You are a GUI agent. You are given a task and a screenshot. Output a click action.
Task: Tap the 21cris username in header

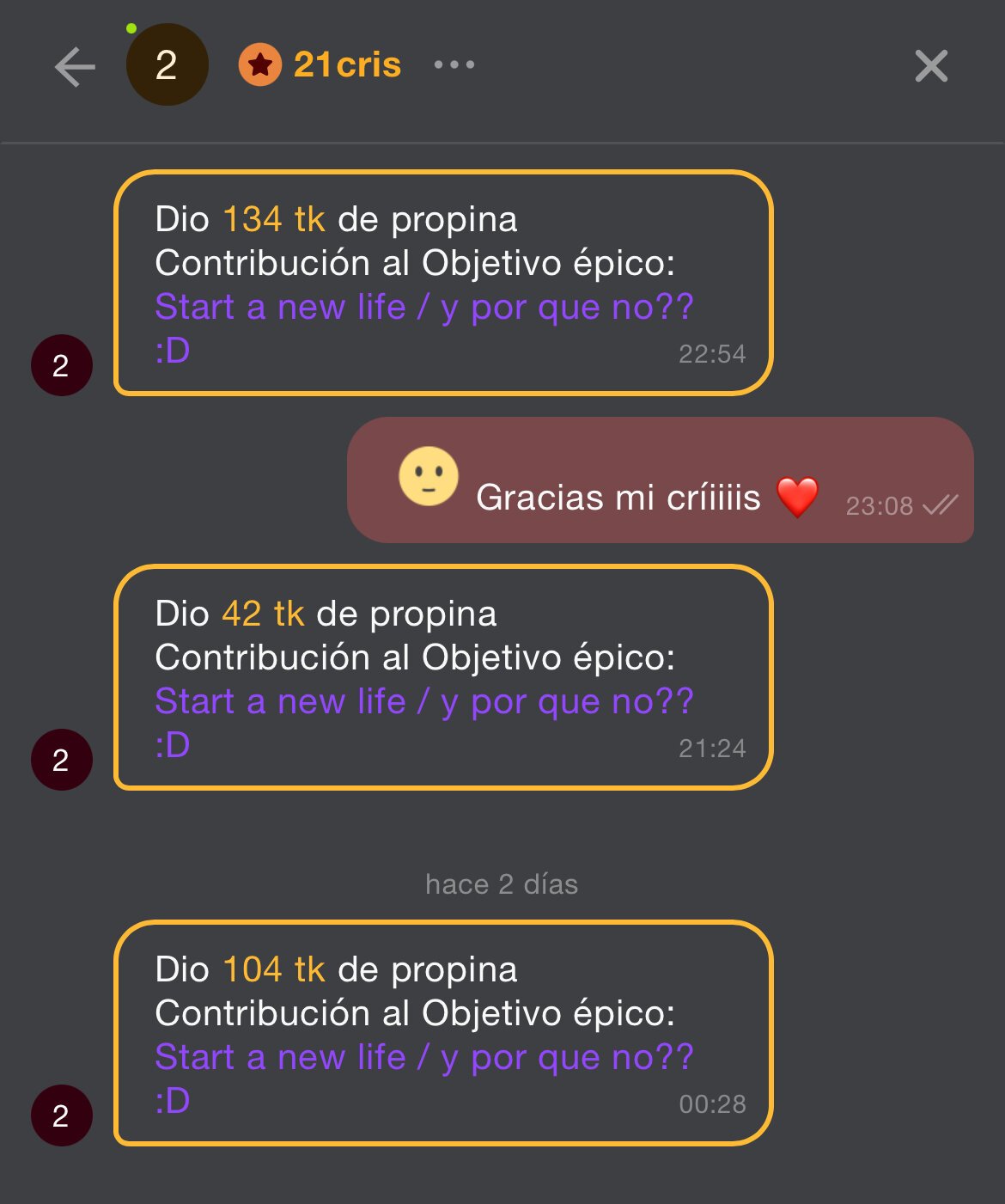click(347, 64)
